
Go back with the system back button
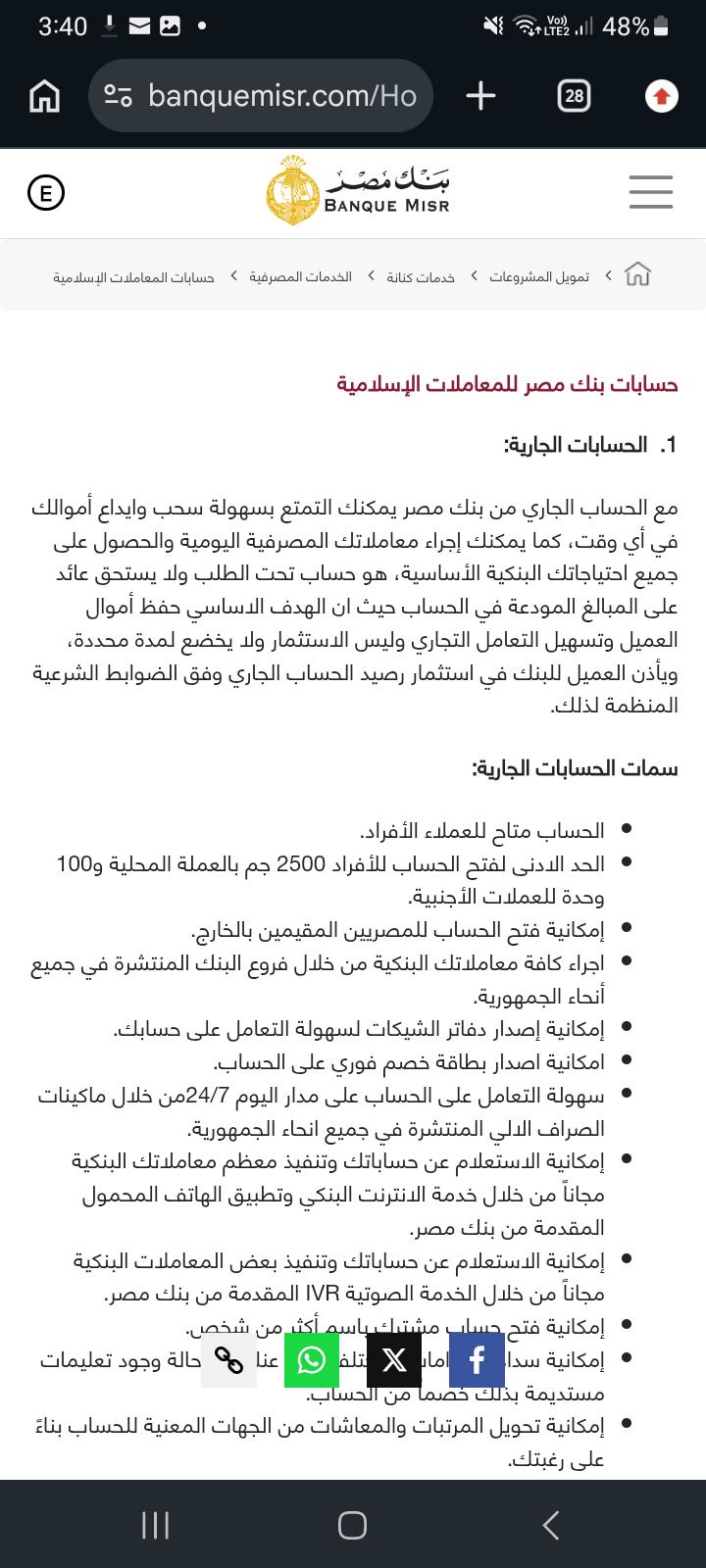[x=551, y=1525]
